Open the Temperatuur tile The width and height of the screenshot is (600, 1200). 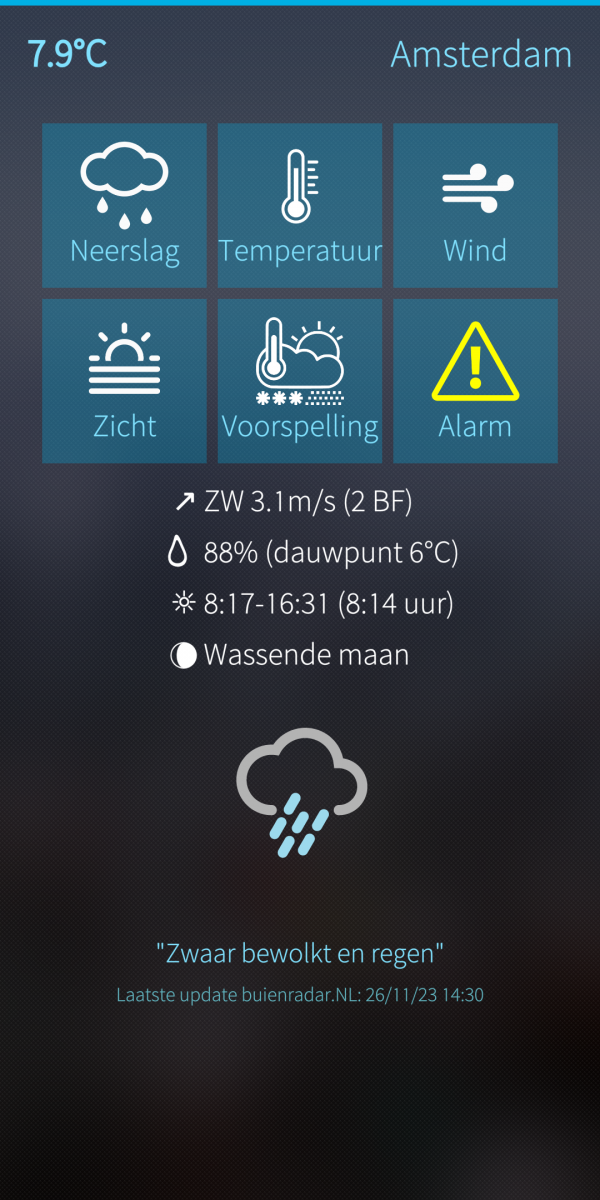pyautogui.click(x=300, y=205)
